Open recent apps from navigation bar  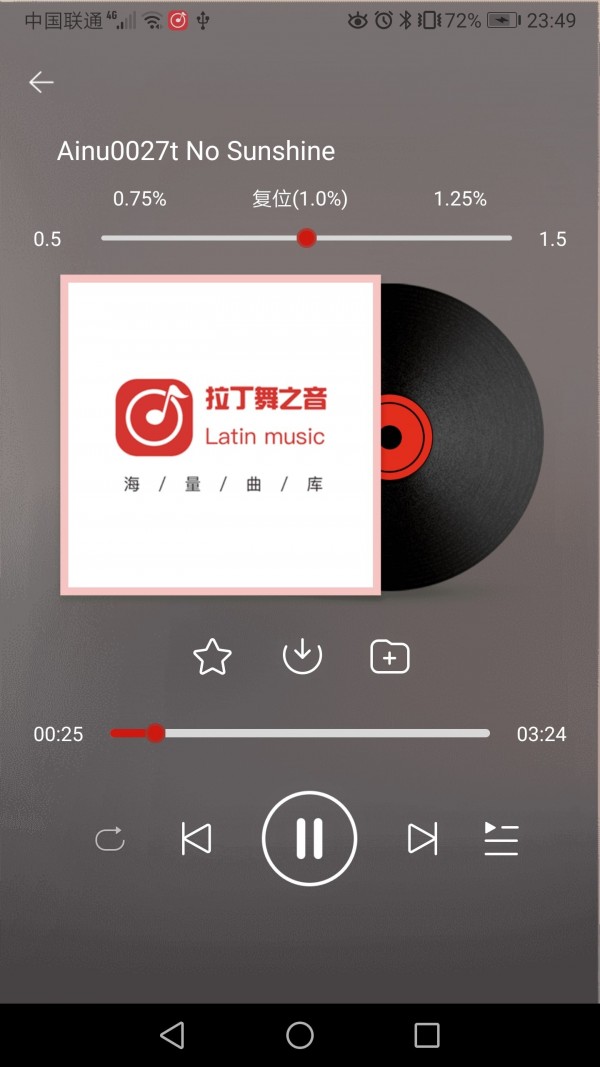pos(427,1035)
